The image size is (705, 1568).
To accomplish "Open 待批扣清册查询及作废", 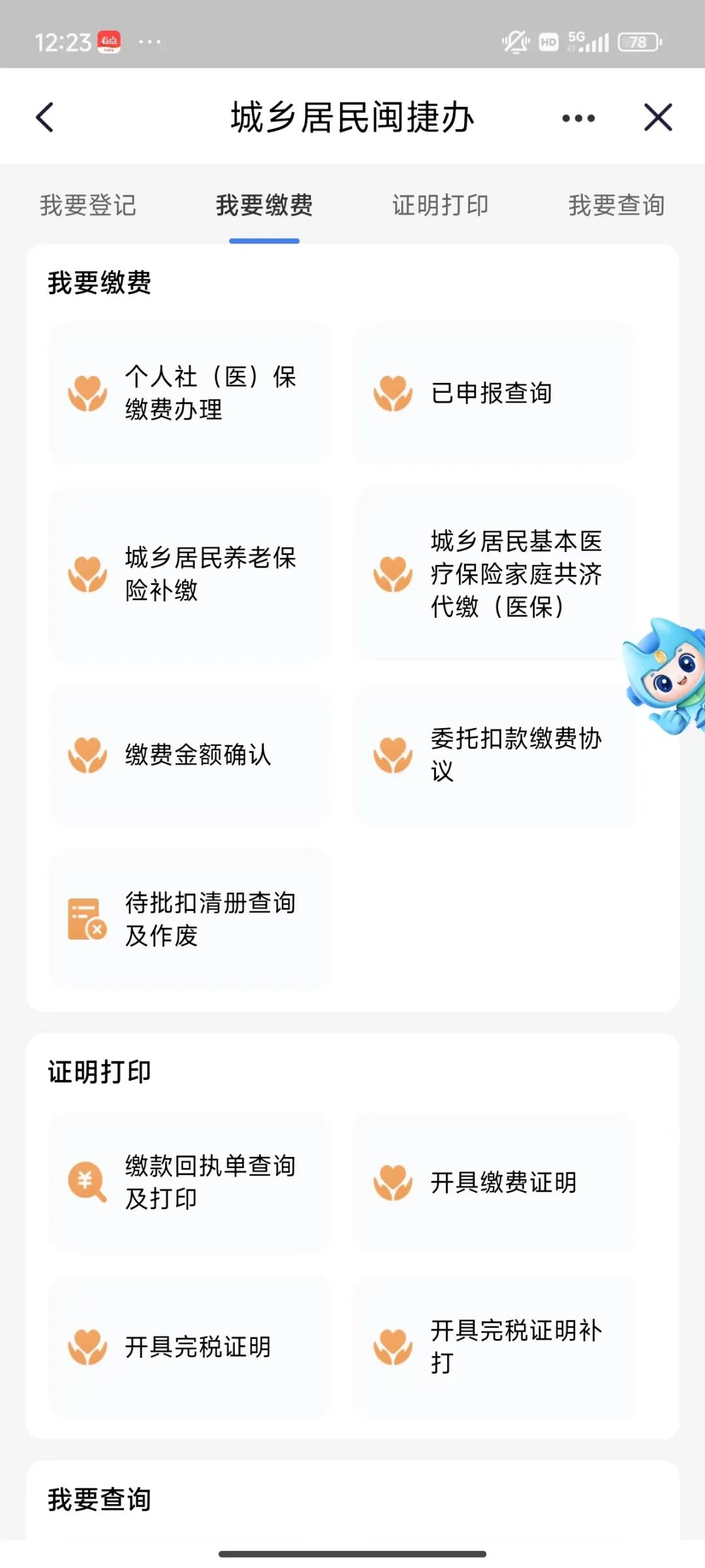I will click(x=189, y=919).
